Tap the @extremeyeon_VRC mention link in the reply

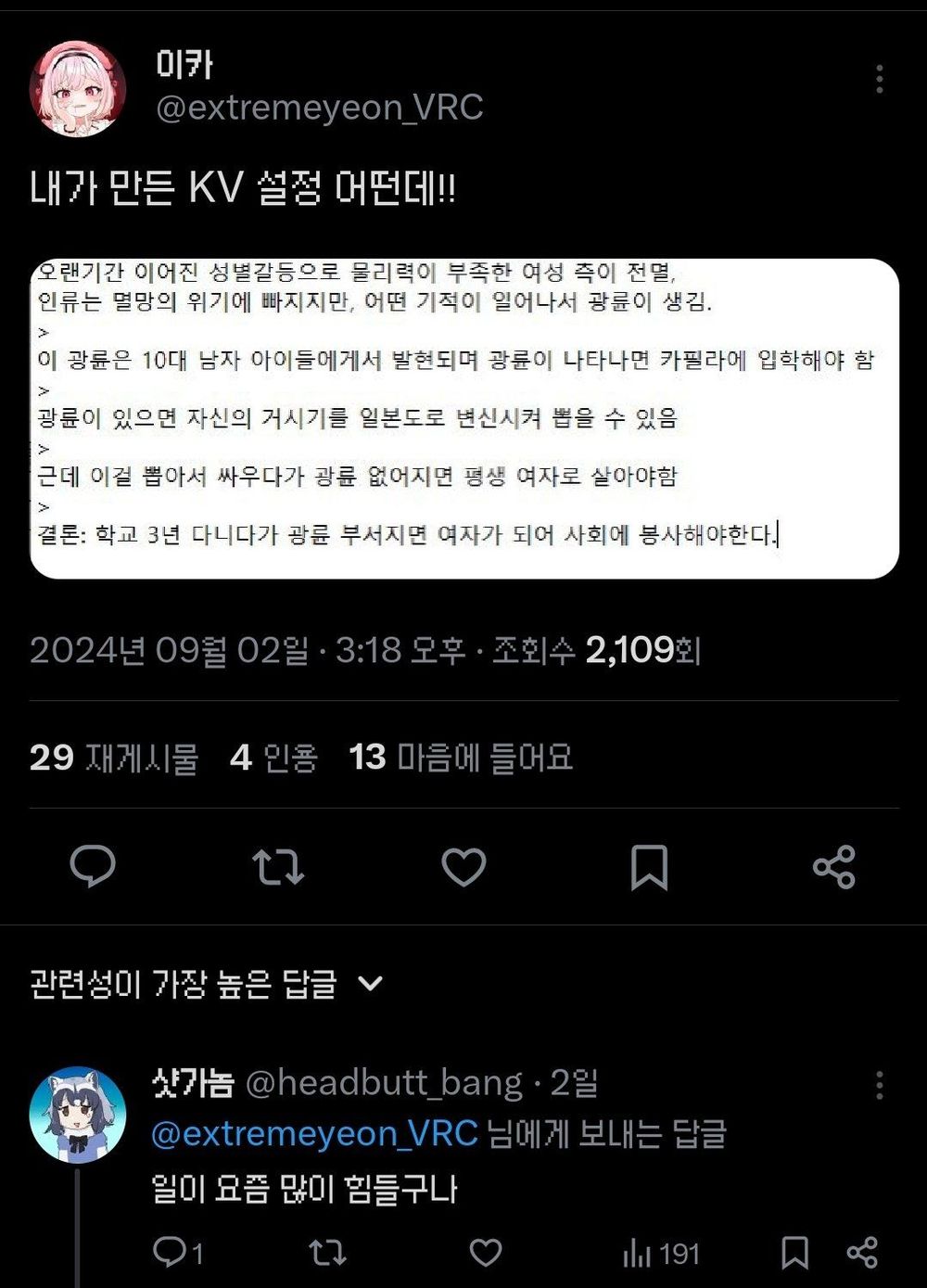point(314,1134)
